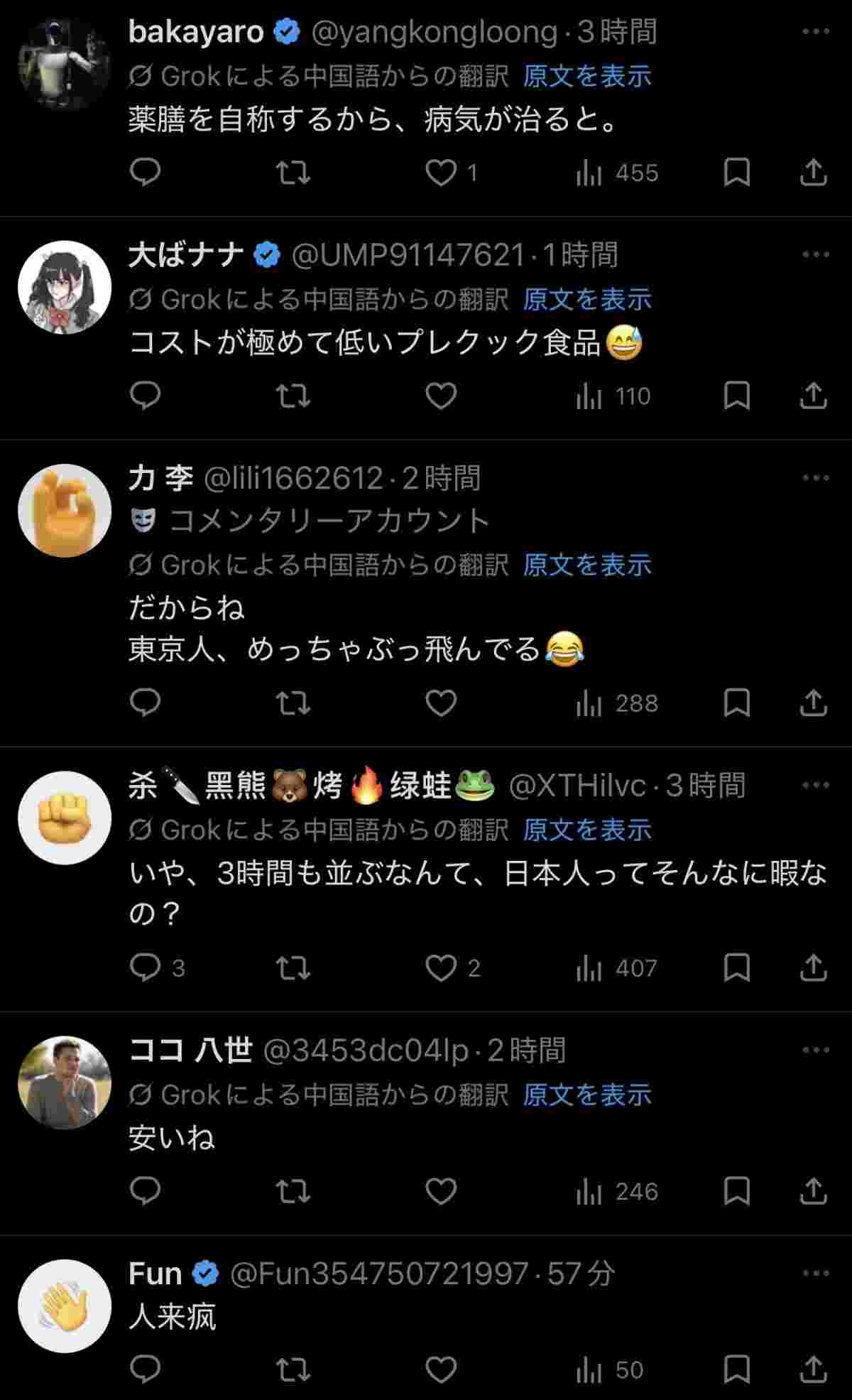Repost ココ 八世's reply 安いね
The width and height of the screenshot is (852, 1400).
click(293, 1191)
